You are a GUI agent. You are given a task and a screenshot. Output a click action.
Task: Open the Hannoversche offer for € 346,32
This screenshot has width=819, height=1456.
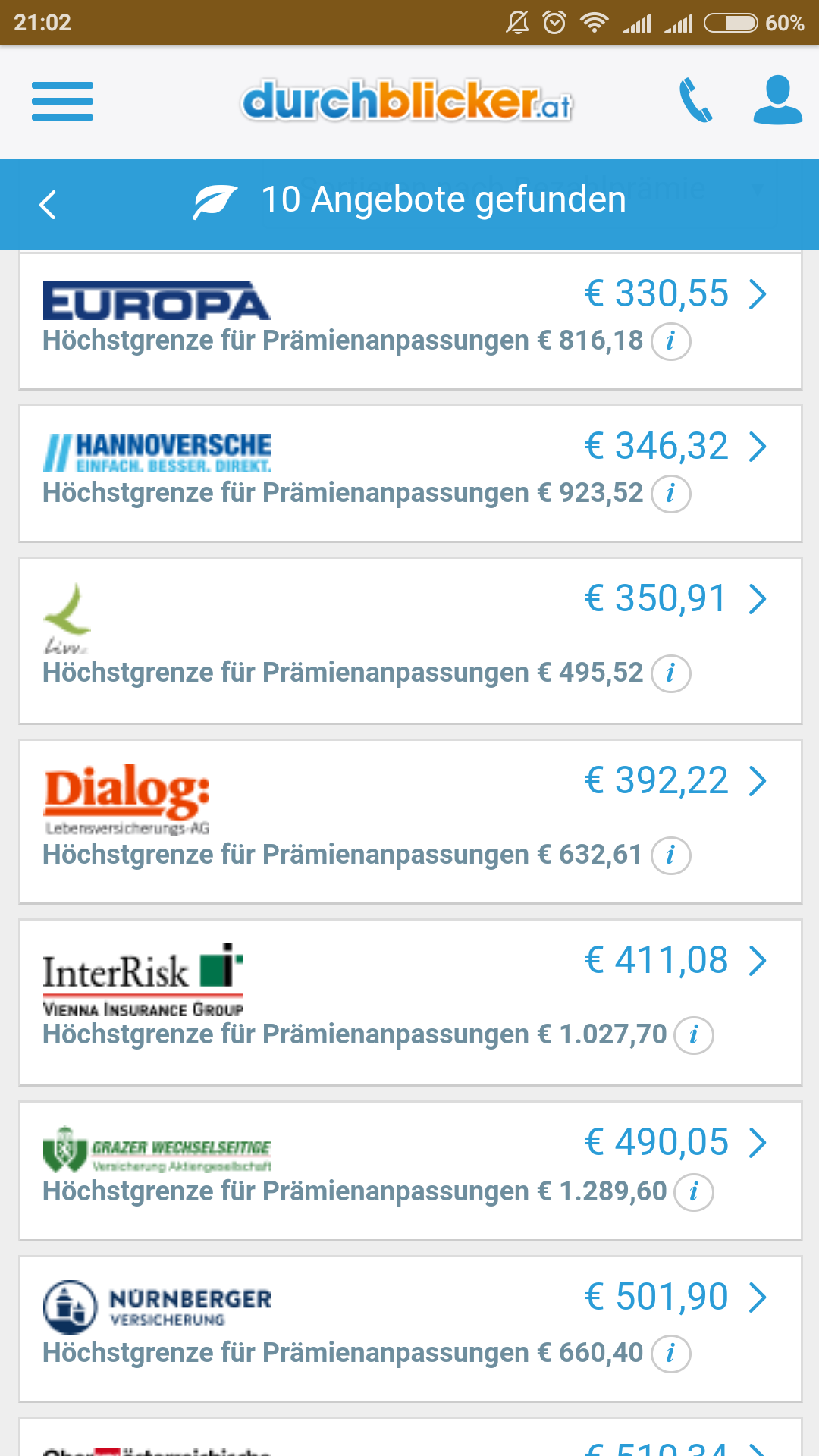(675, 447)
